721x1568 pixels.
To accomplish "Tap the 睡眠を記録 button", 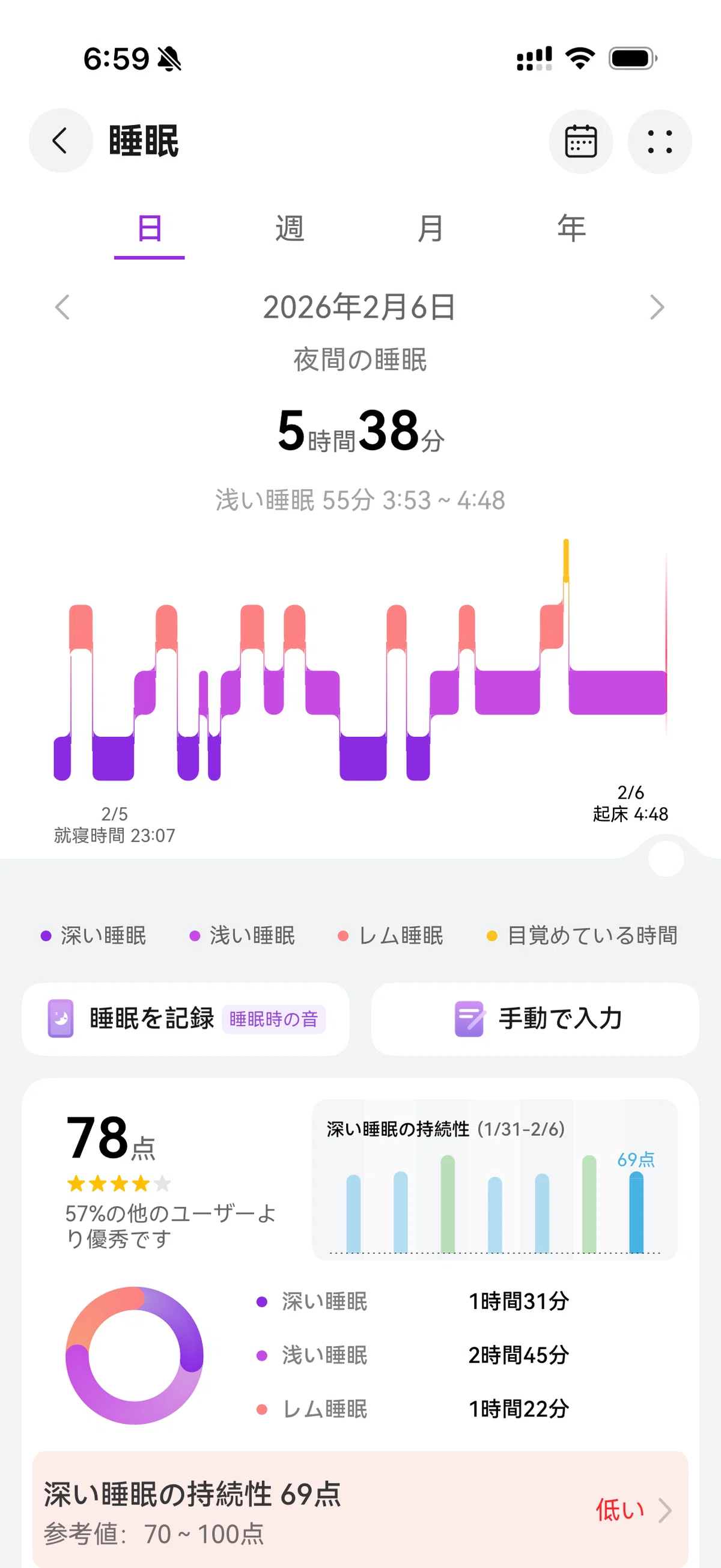I will [186, 1018].
